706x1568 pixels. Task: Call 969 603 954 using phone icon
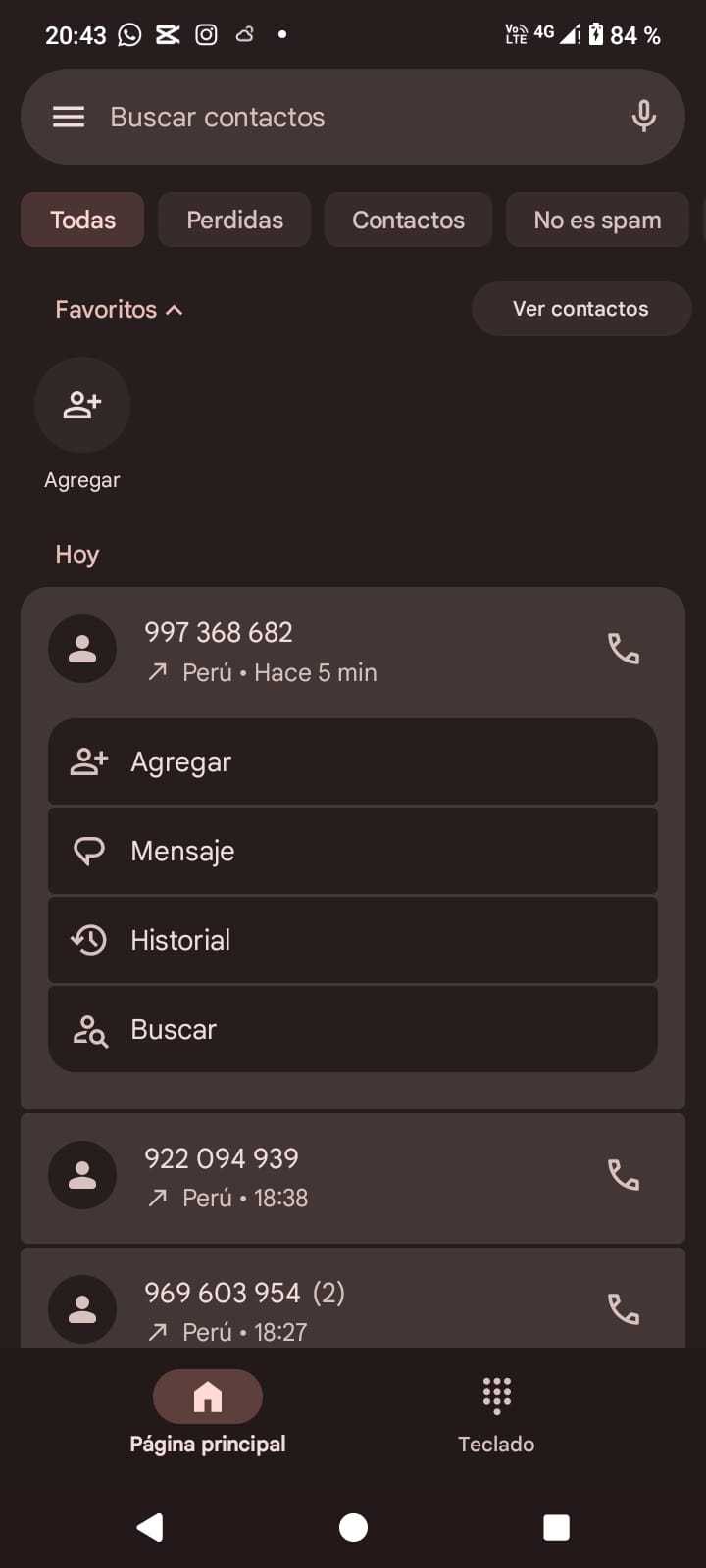coord(624,1309)
